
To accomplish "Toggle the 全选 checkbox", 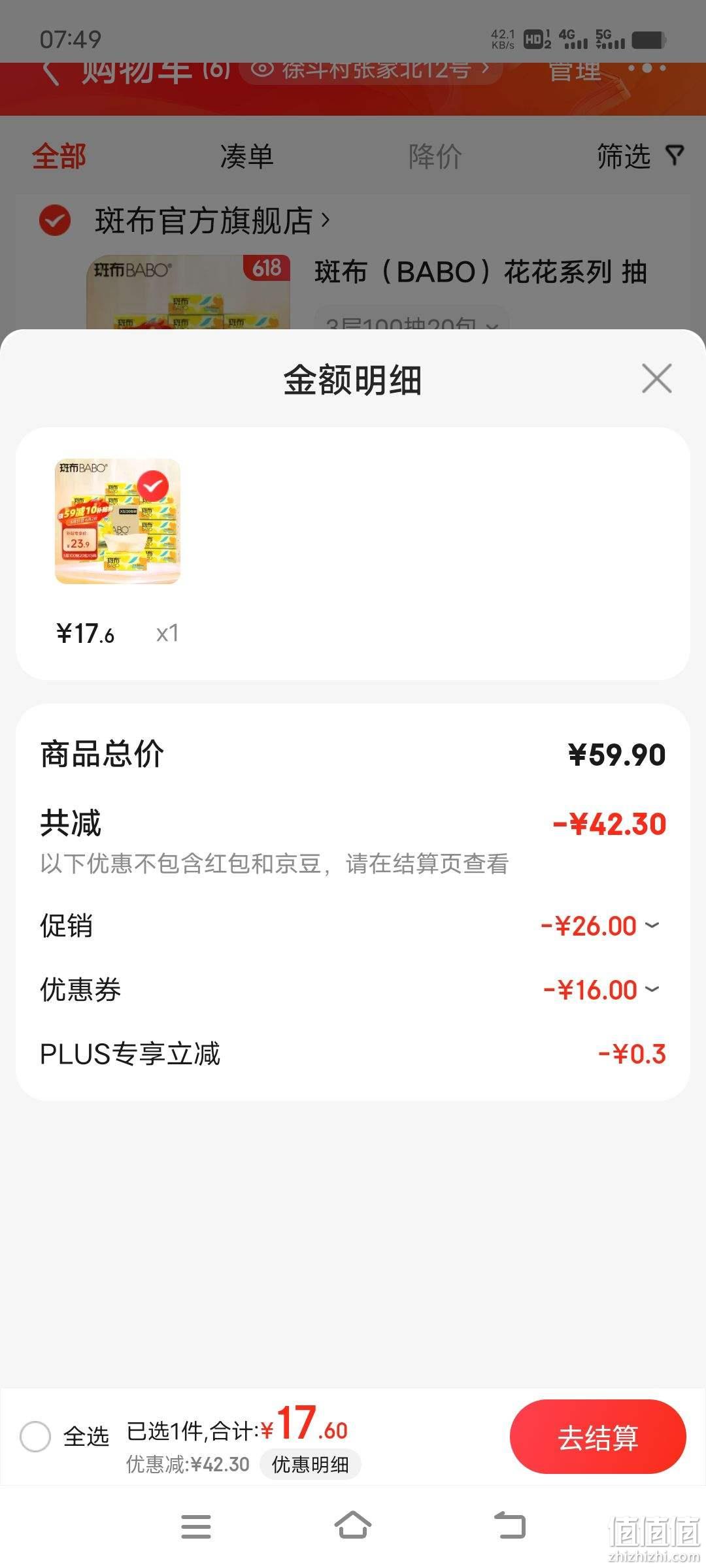I will (x=35, y=1437).
